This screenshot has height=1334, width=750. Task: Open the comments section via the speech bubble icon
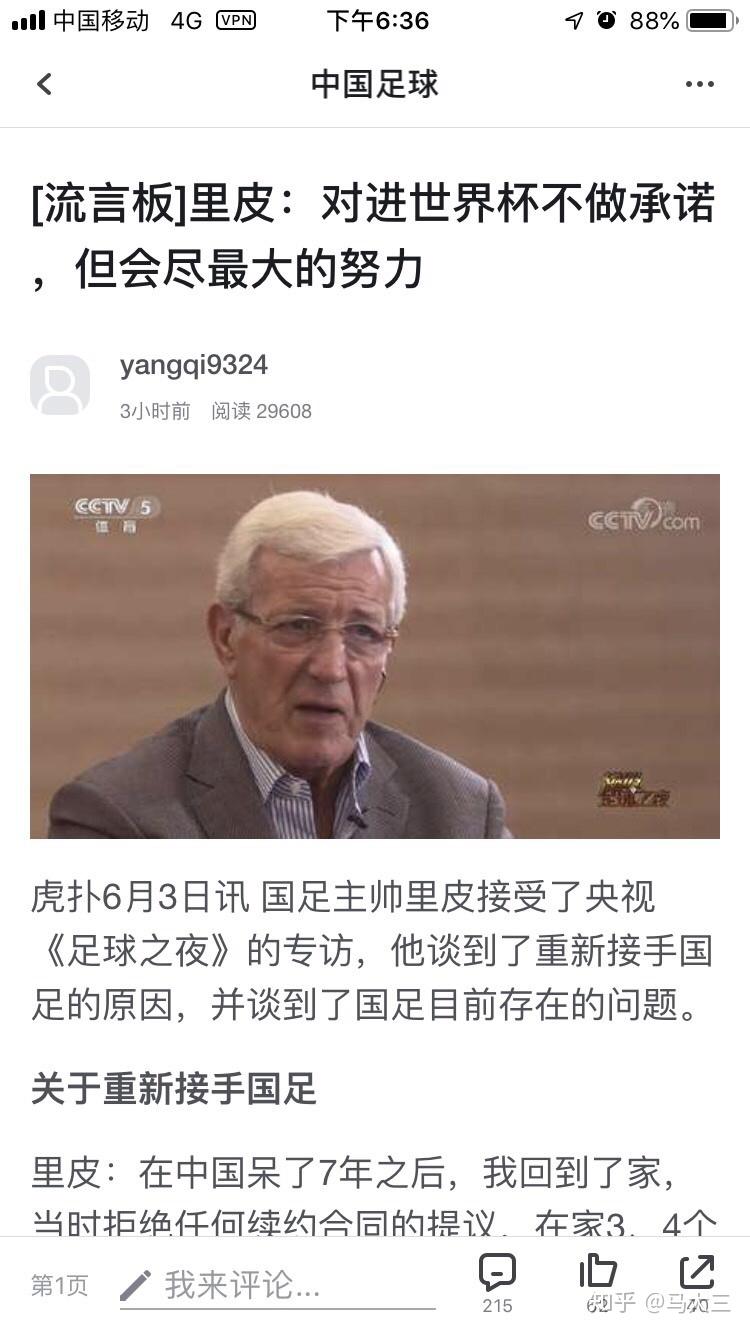[497, 1275]
